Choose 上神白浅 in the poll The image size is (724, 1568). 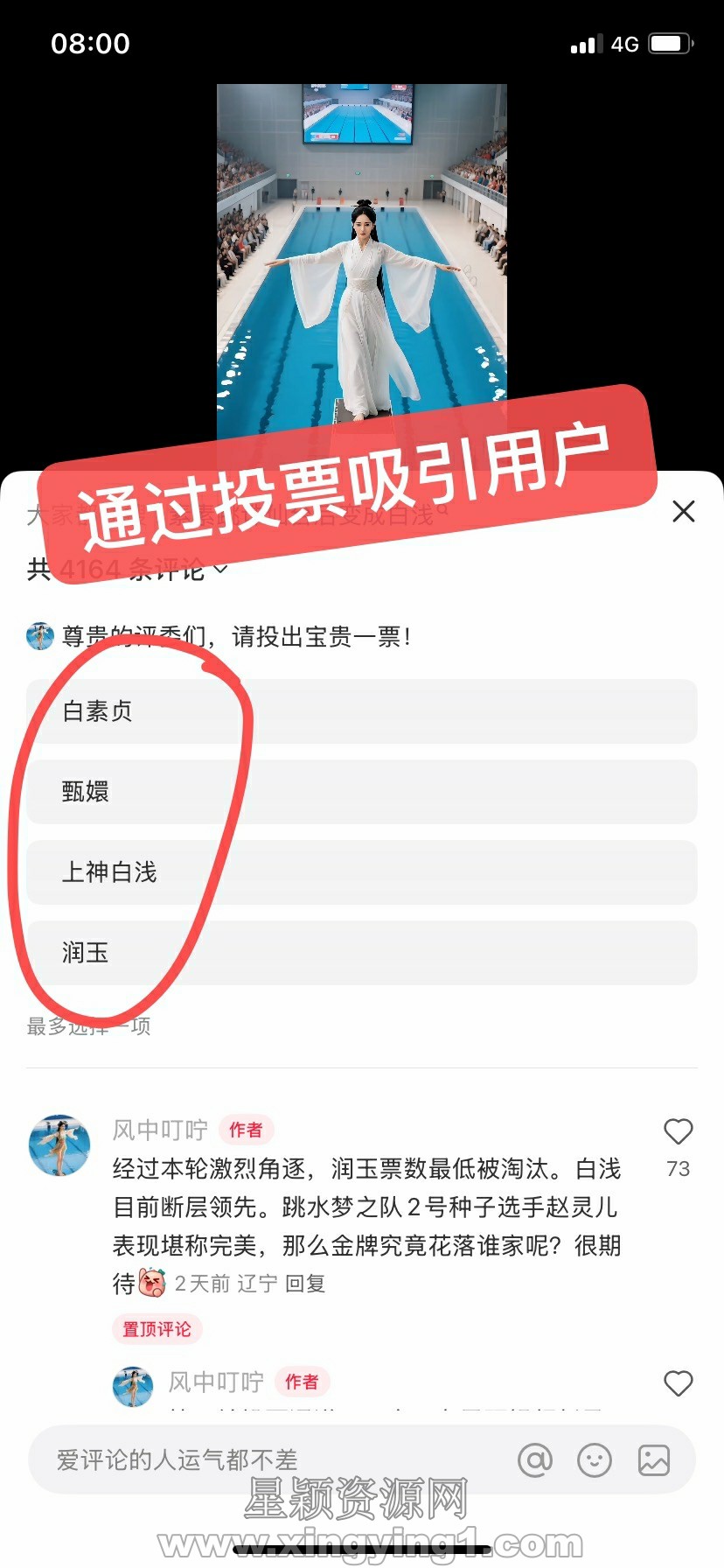click(x=361, y=872)
